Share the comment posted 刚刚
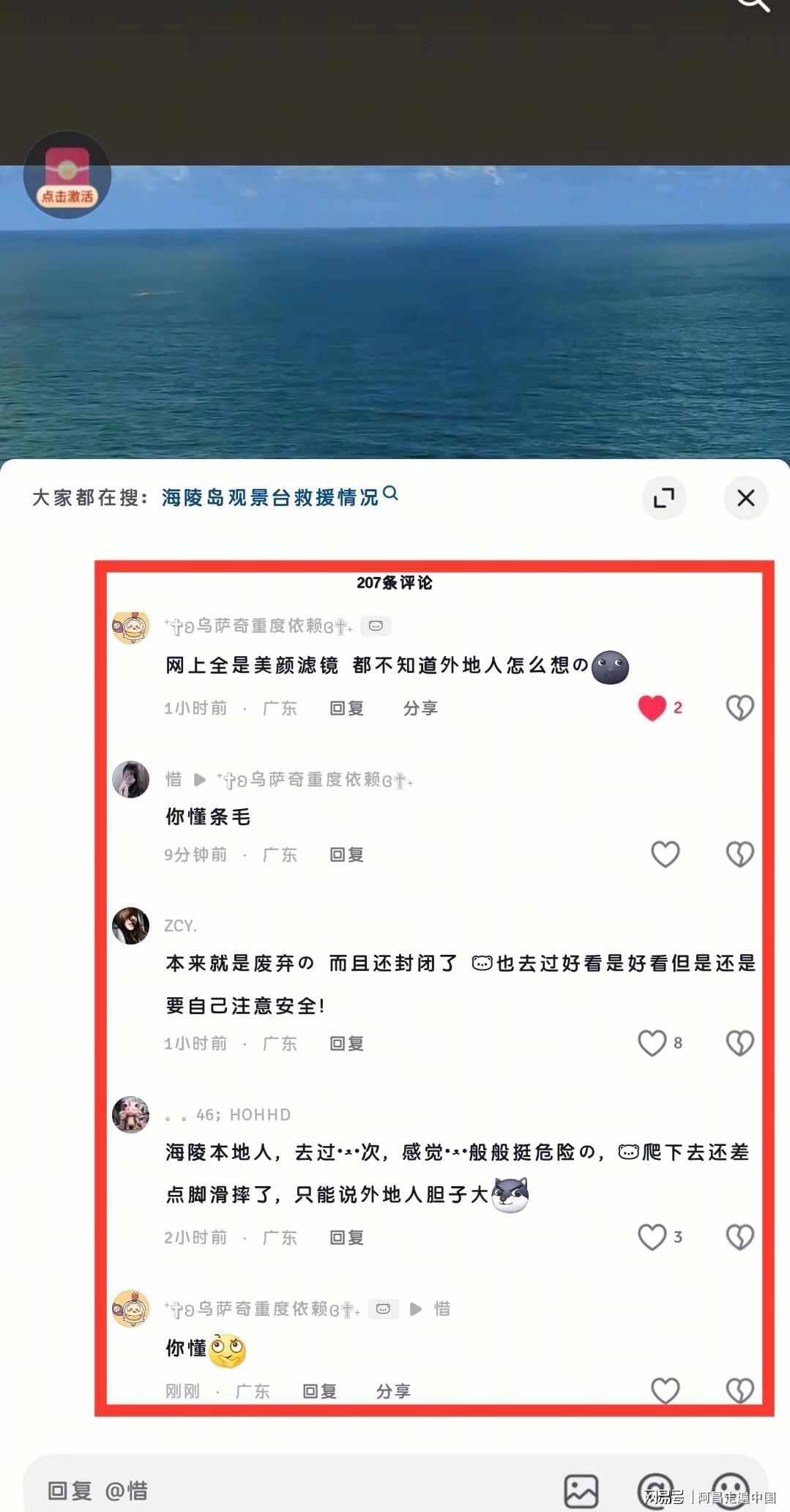 [393, 1391]
